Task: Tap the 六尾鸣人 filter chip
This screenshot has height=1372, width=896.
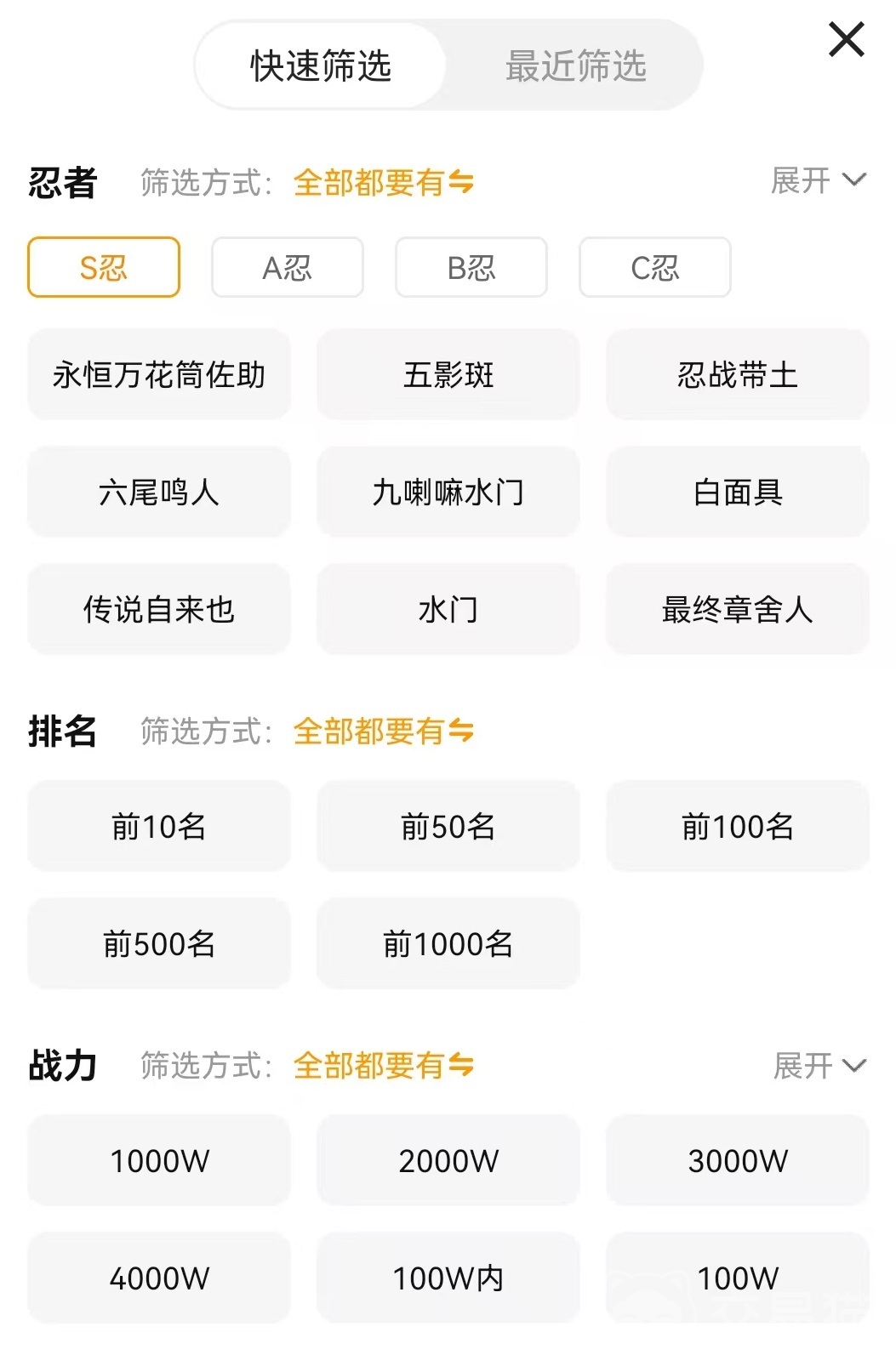Action: pos(159,492)
